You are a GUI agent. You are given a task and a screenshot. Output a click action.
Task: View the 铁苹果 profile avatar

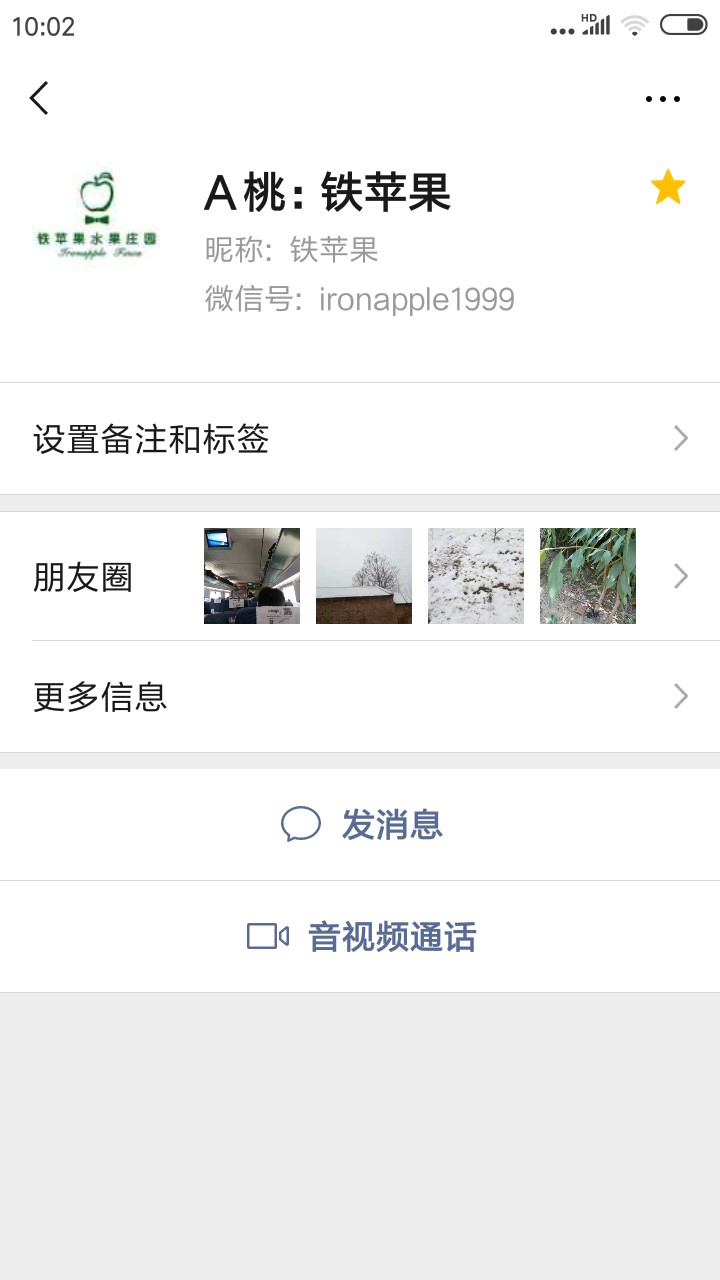[x=97, y=217]
